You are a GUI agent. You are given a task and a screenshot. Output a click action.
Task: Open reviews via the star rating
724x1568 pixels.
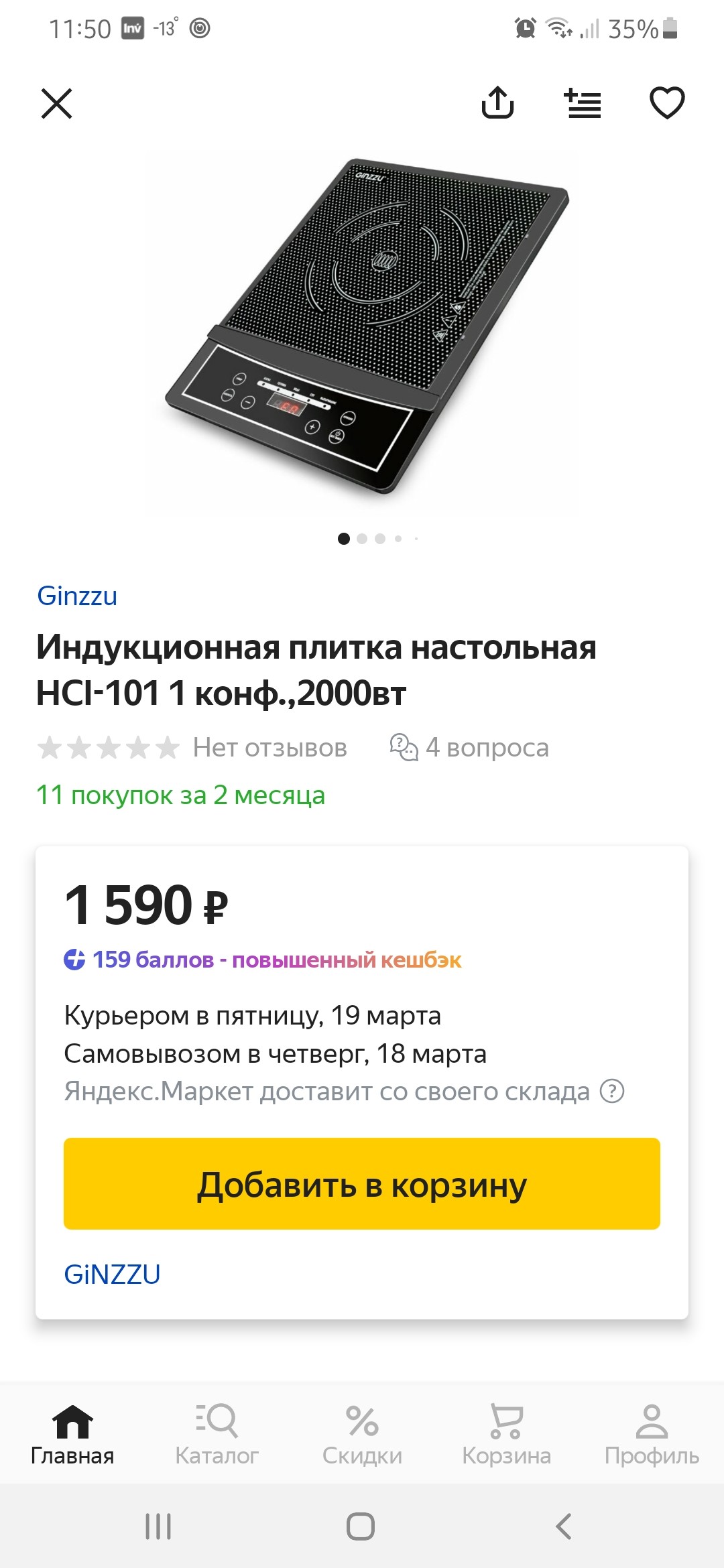pyautogui.click(x=109, y=748)
